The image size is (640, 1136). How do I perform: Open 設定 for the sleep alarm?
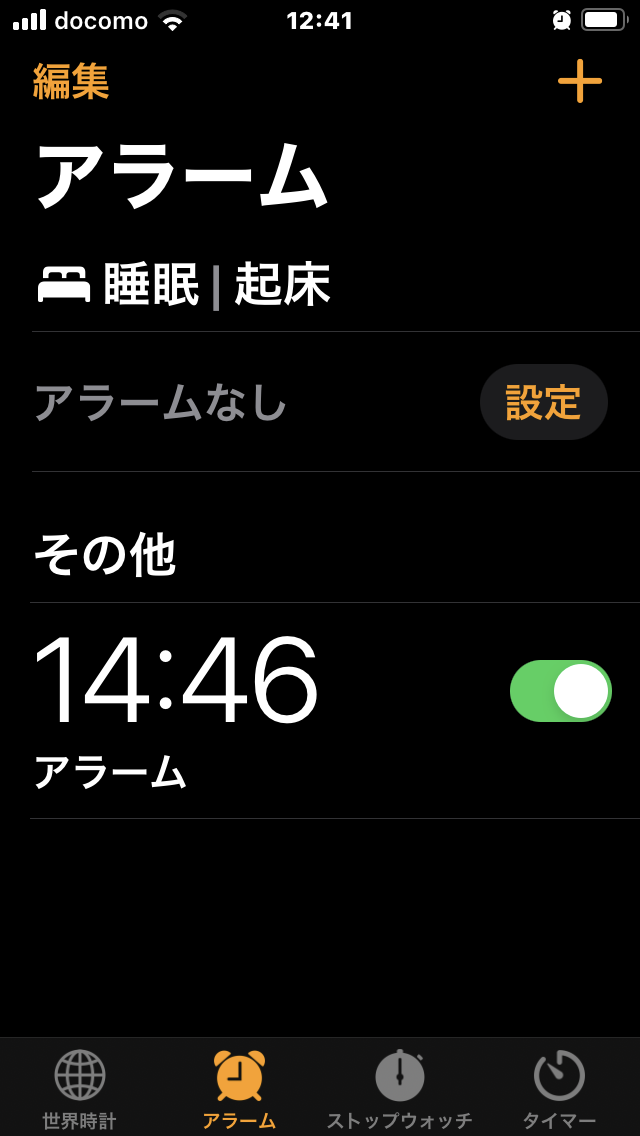tap(544, 402)
